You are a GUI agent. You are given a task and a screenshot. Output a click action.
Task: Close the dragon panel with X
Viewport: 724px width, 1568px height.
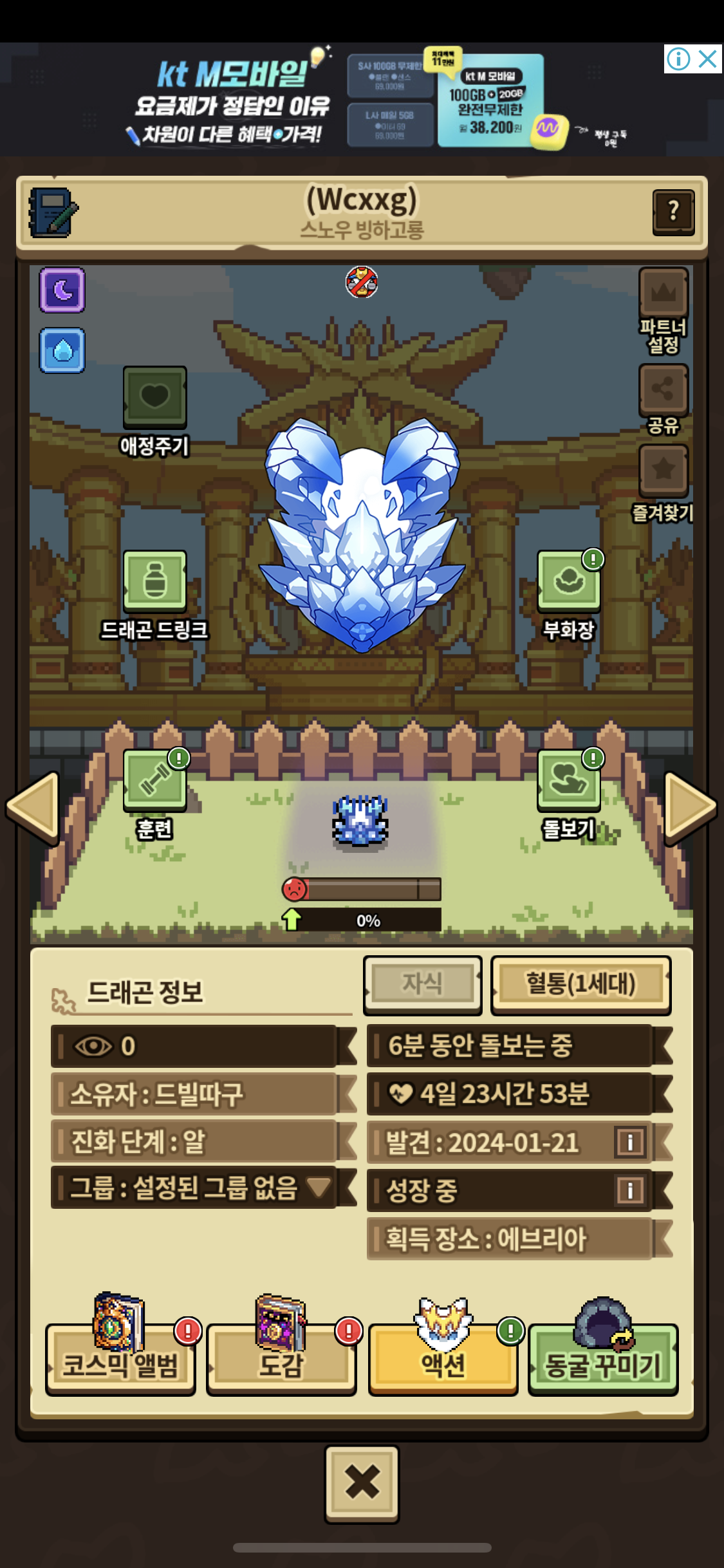[x=362, y=1484]
